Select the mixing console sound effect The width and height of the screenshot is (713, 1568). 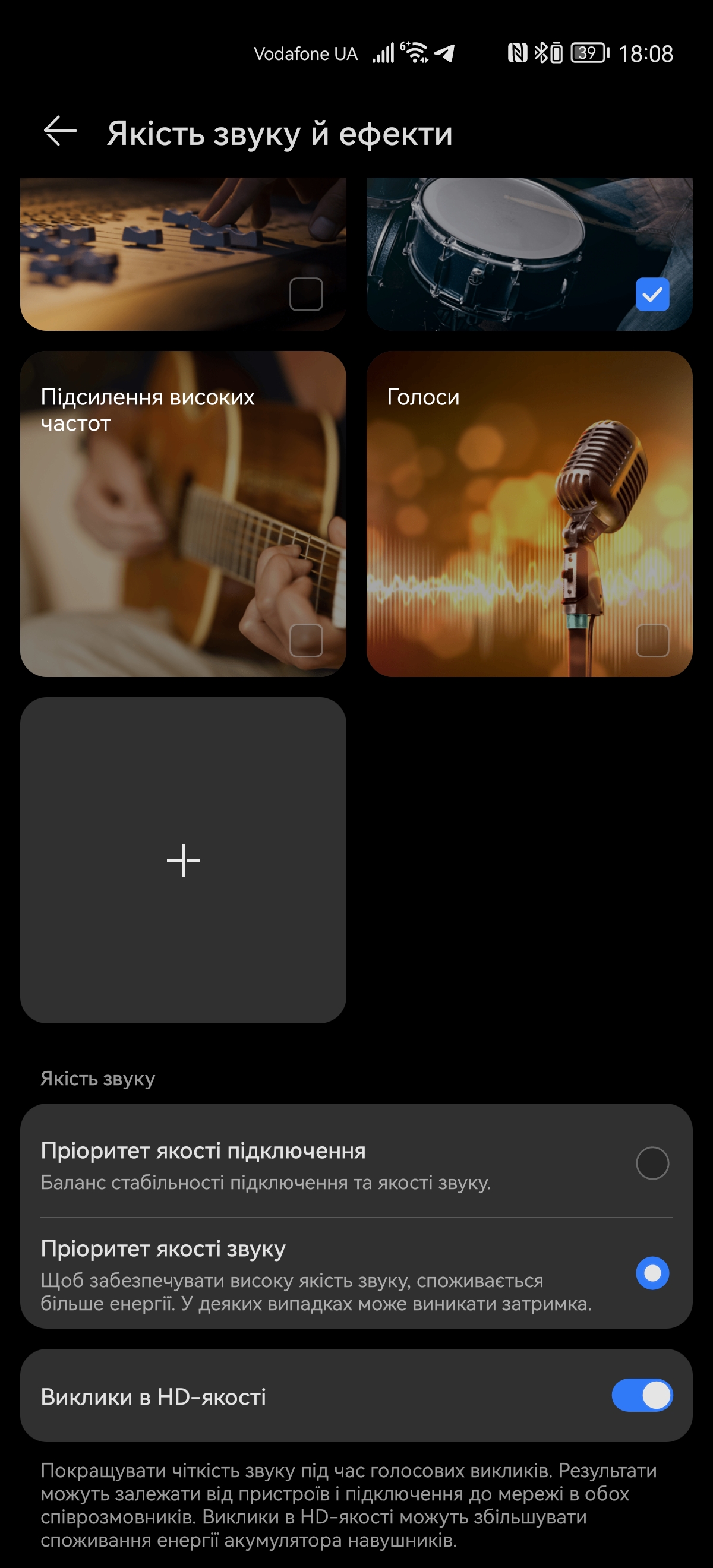pyautogui.click(x=305, y=295)
